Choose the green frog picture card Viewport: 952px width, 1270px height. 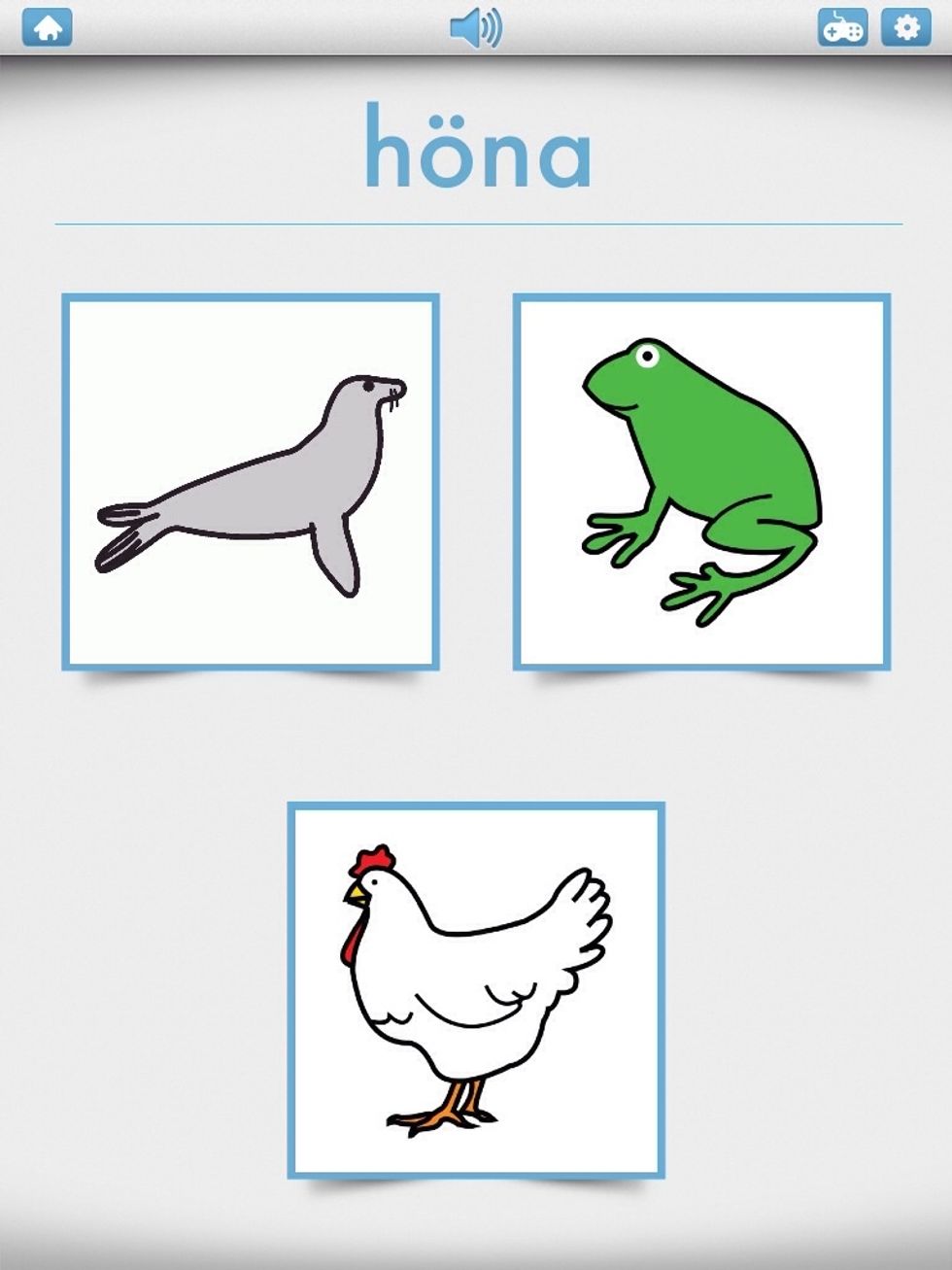click(701, 482)
